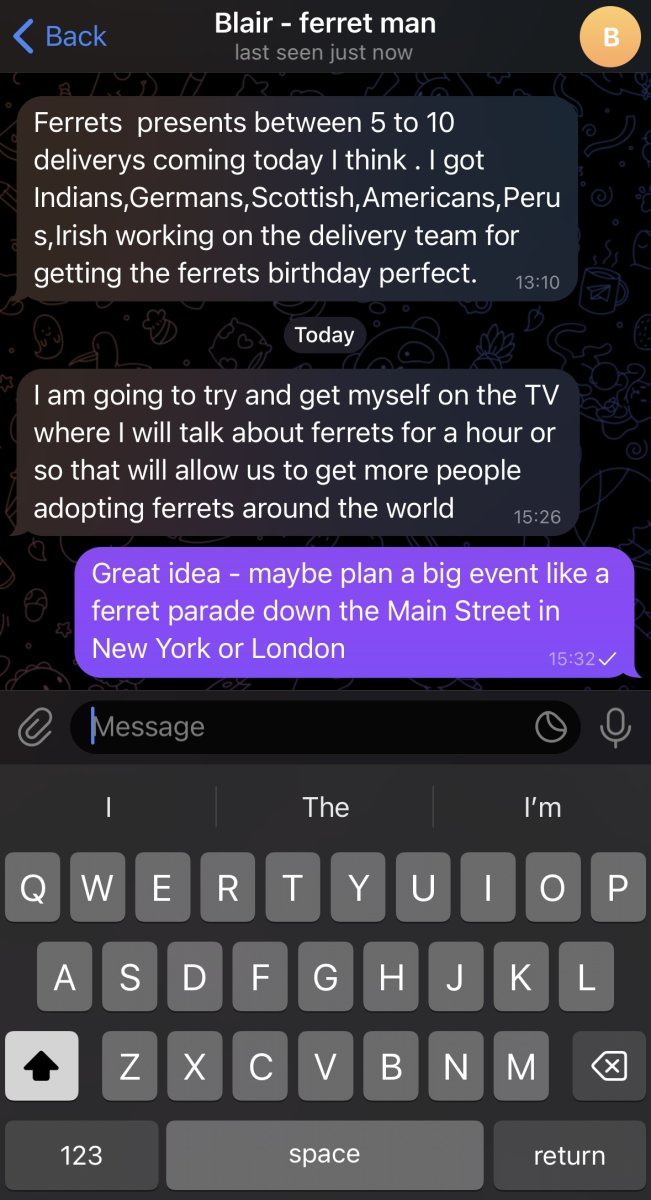Open the sticker panel icon
The height and width of the screenshot is (1200, 651).
click(x=551, y=728)
